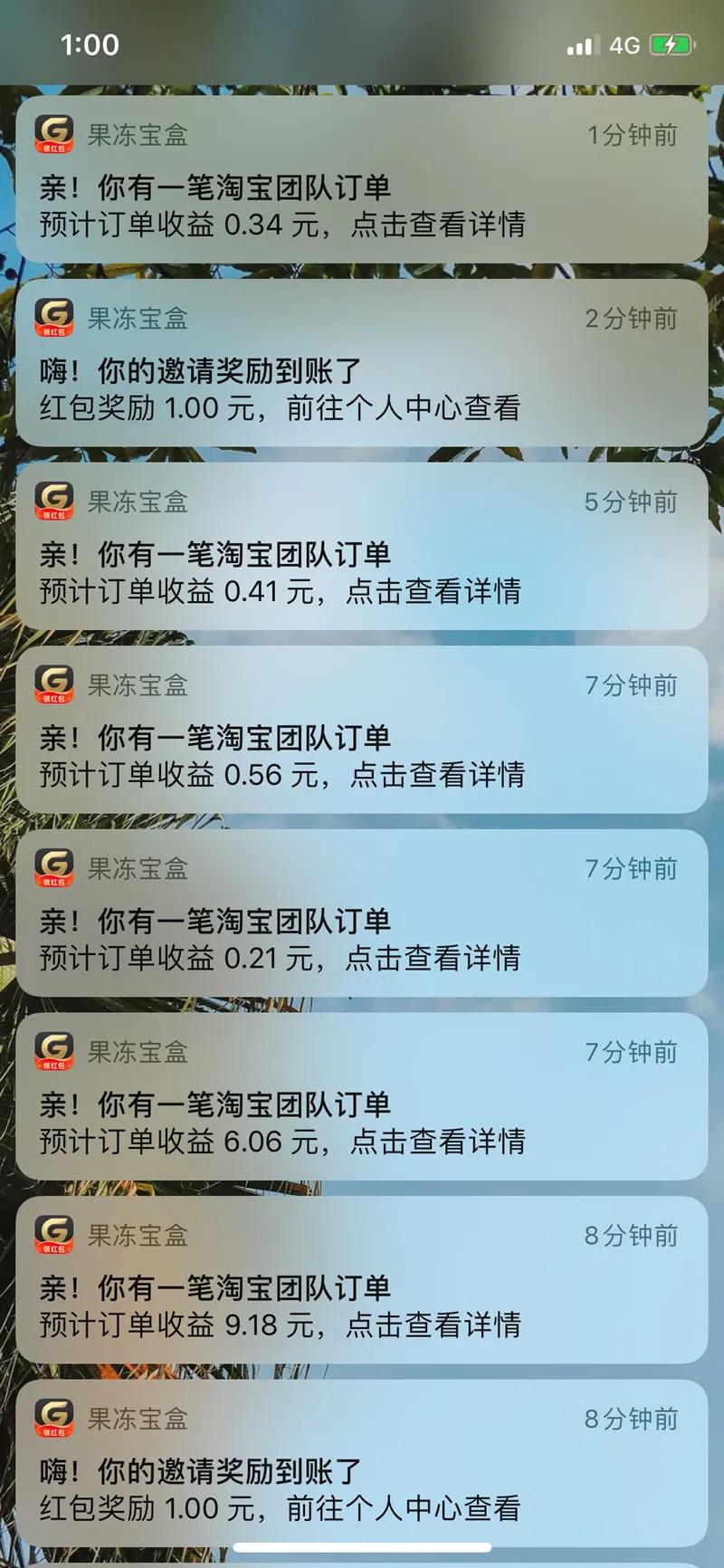The height and width of the screenshot is (1568, 724).
Task: View the order notification with 0.56 元 earnings
Action: [x=362, y=731]
